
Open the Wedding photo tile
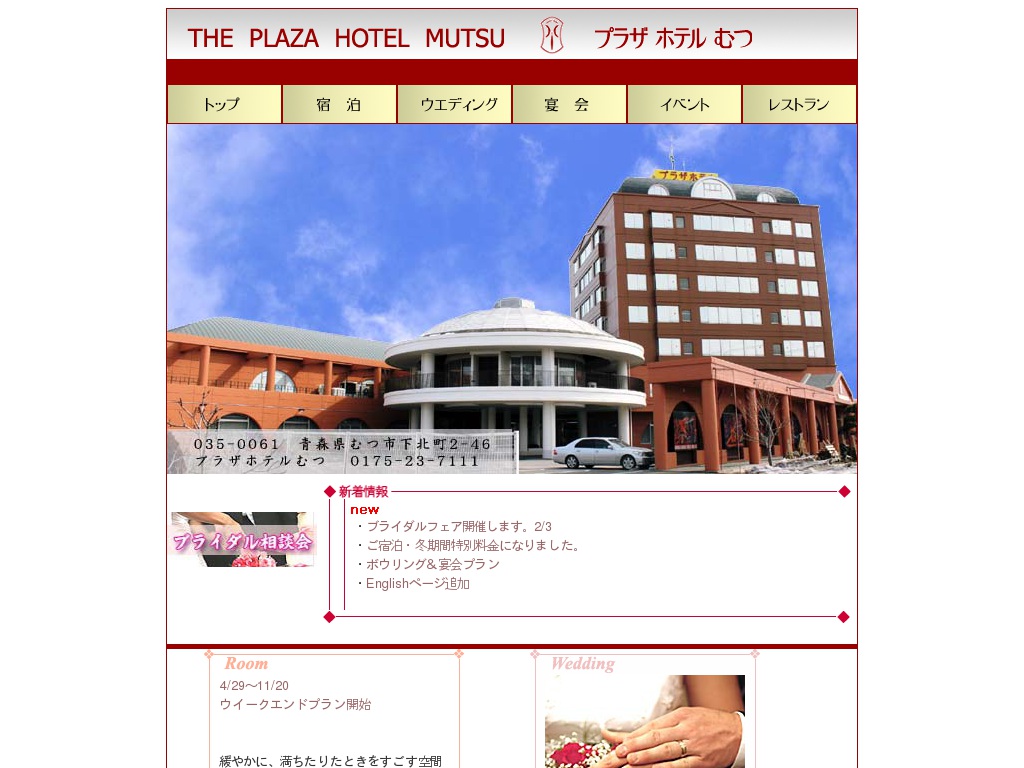pyautogui.click(x=645, y=721)
